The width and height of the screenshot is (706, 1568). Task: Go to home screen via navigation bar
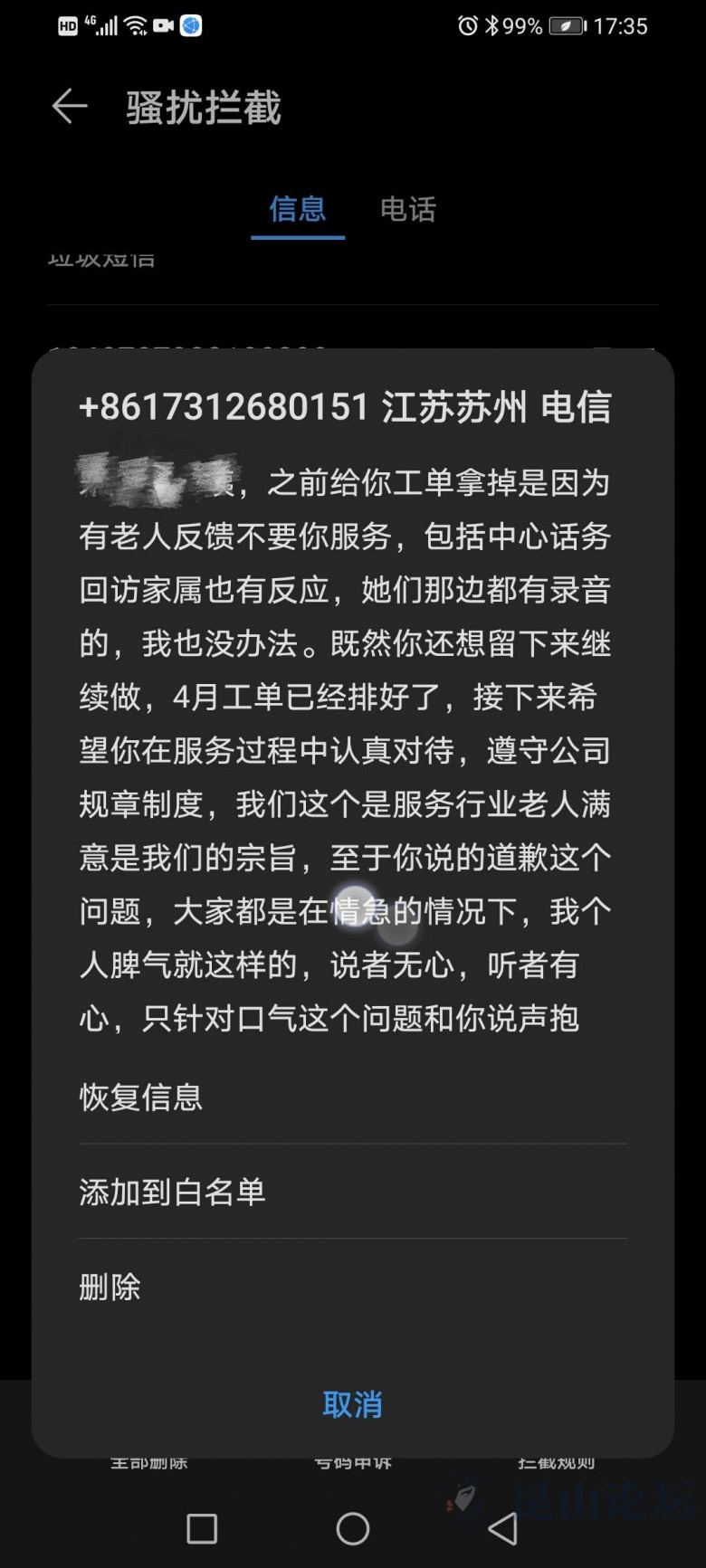point(352,1528)
